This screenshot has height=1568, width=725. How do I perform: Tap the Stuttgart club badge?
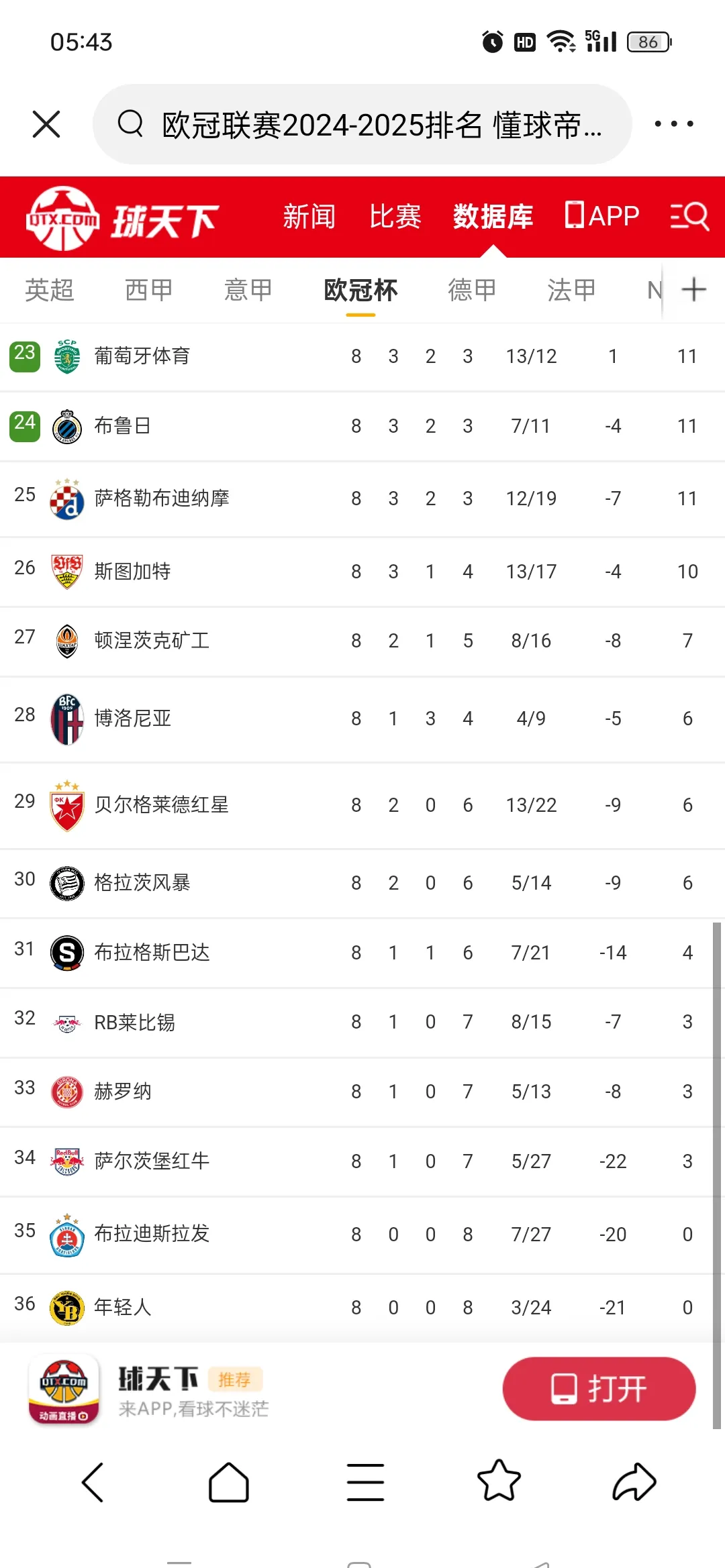(66, 571)
